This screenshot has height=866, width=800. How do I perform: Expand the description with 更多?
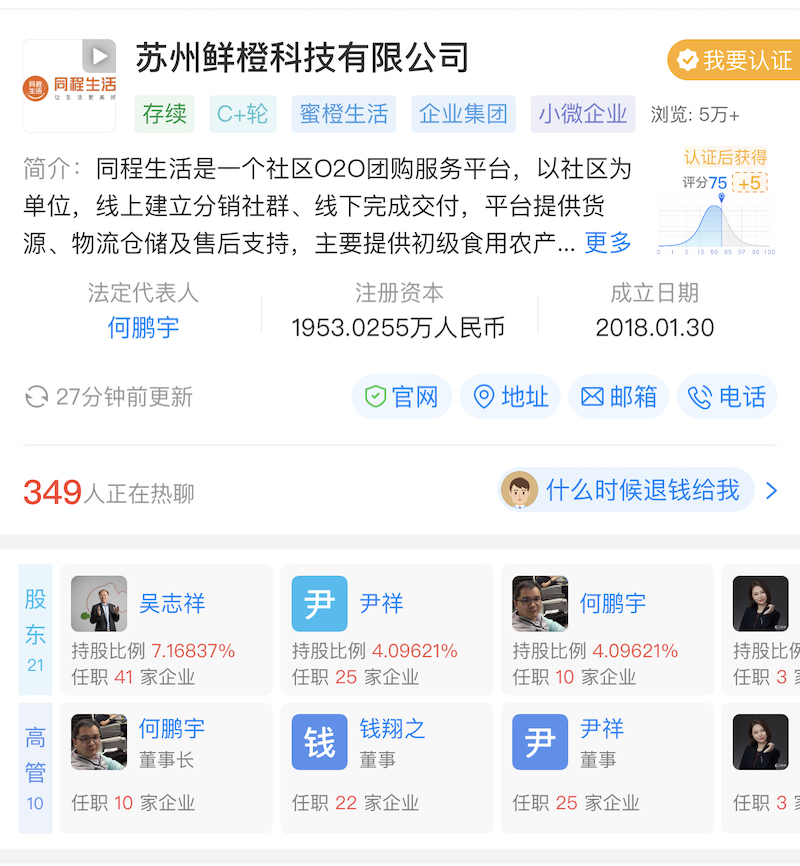[x=608, y=242]
